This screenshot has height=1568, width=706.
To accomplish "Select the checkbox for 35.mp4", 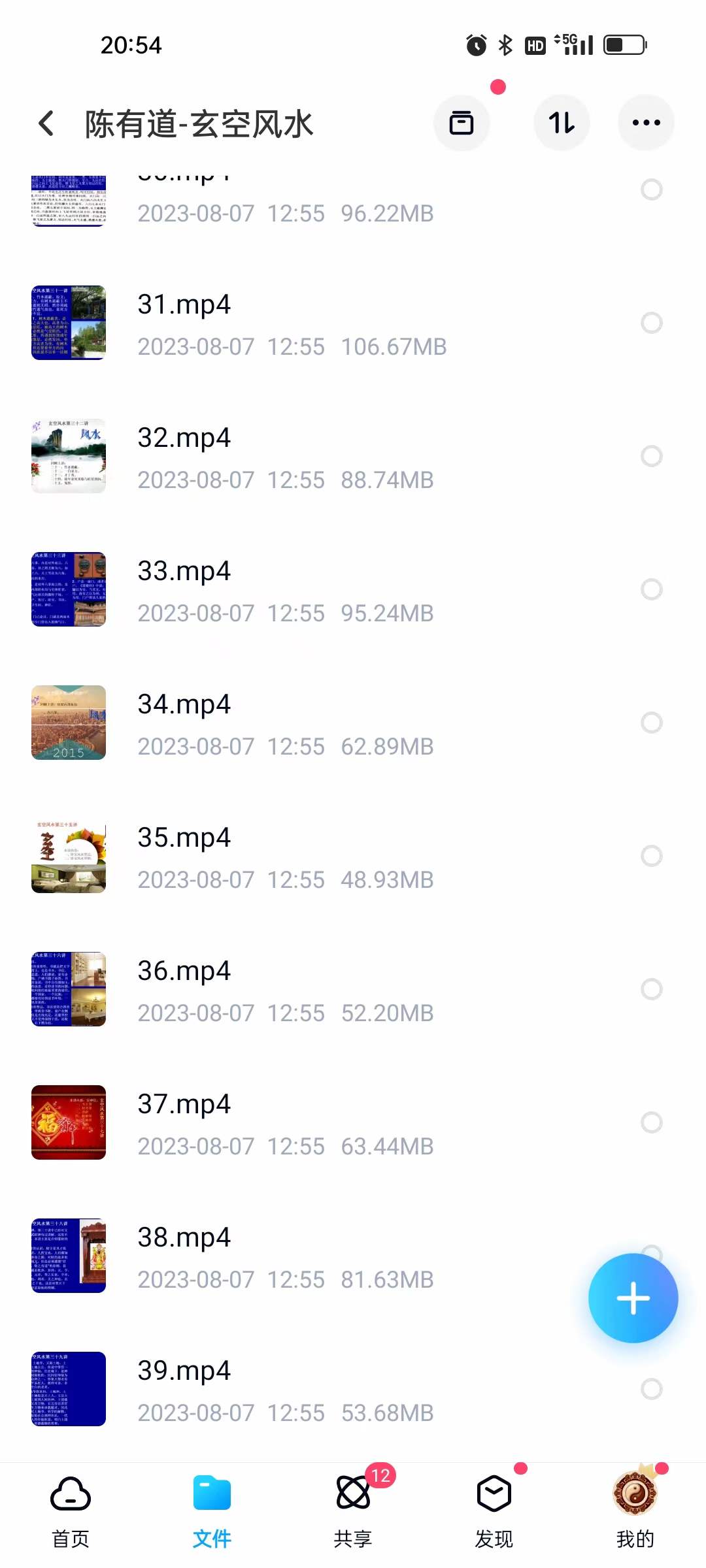I will (x=651, y=856).
